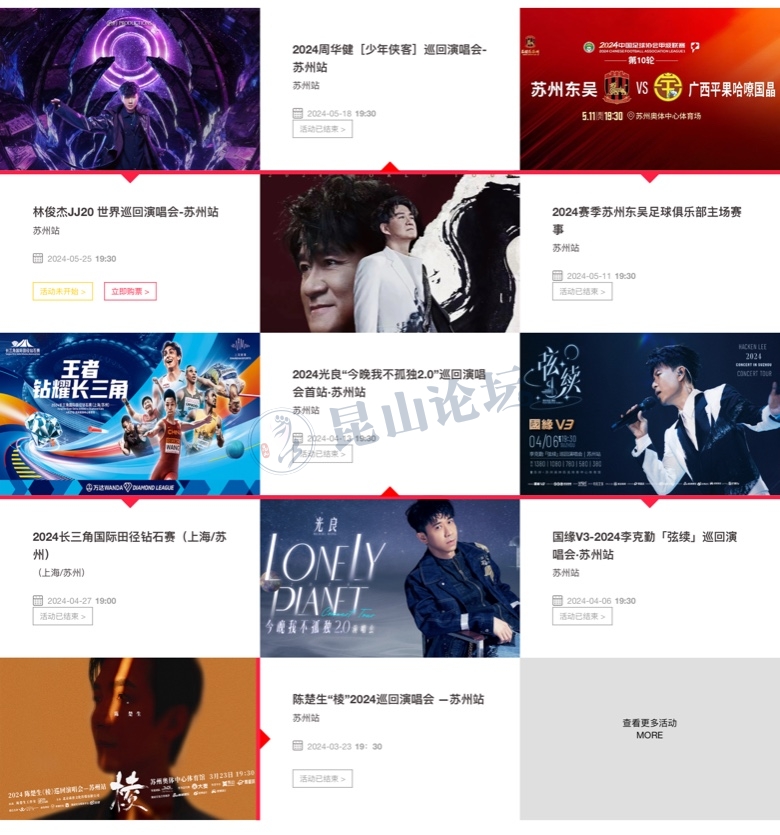Tap the 立即购票 button for 林俊杰JJ20
780x835 pixels.
click(130, 291)
